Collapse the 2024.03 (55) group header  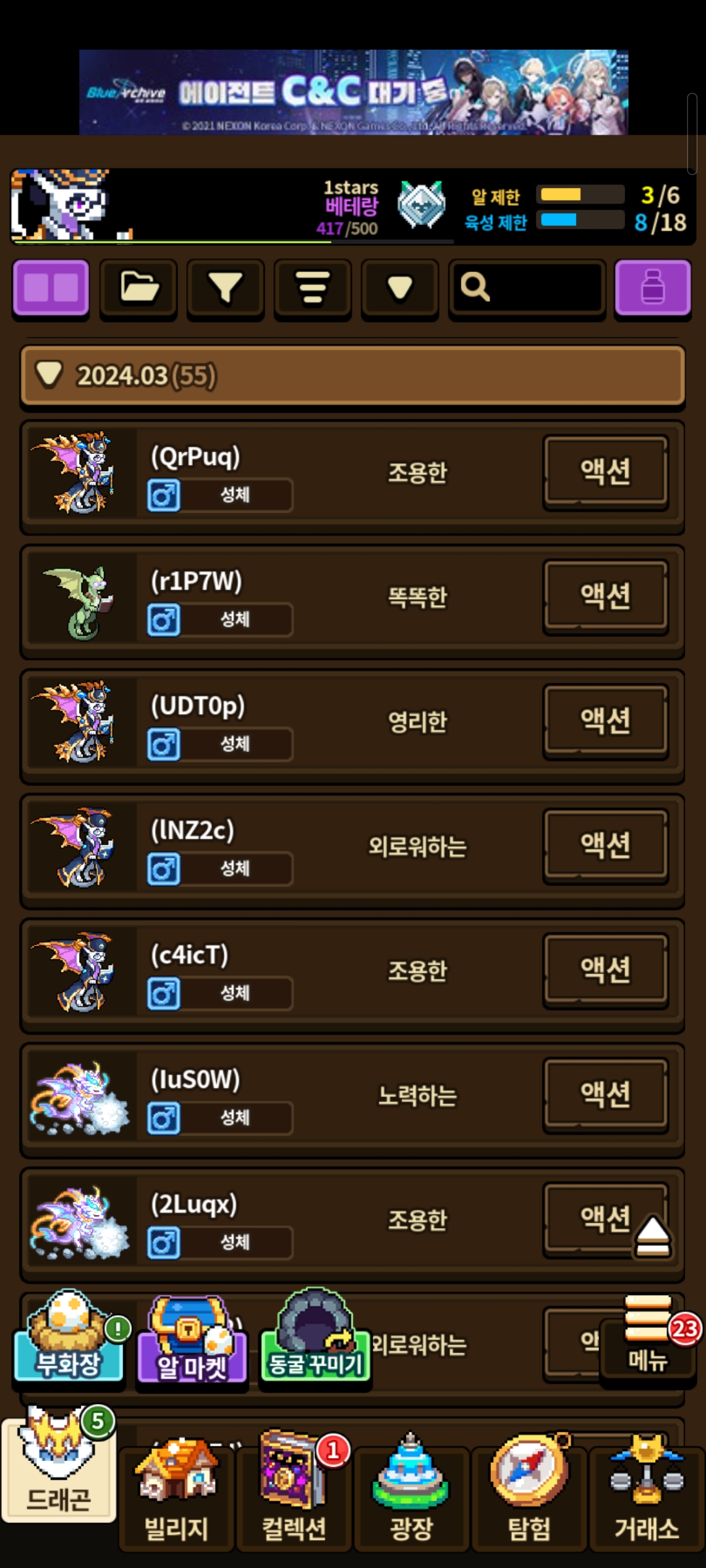[353, 376]
